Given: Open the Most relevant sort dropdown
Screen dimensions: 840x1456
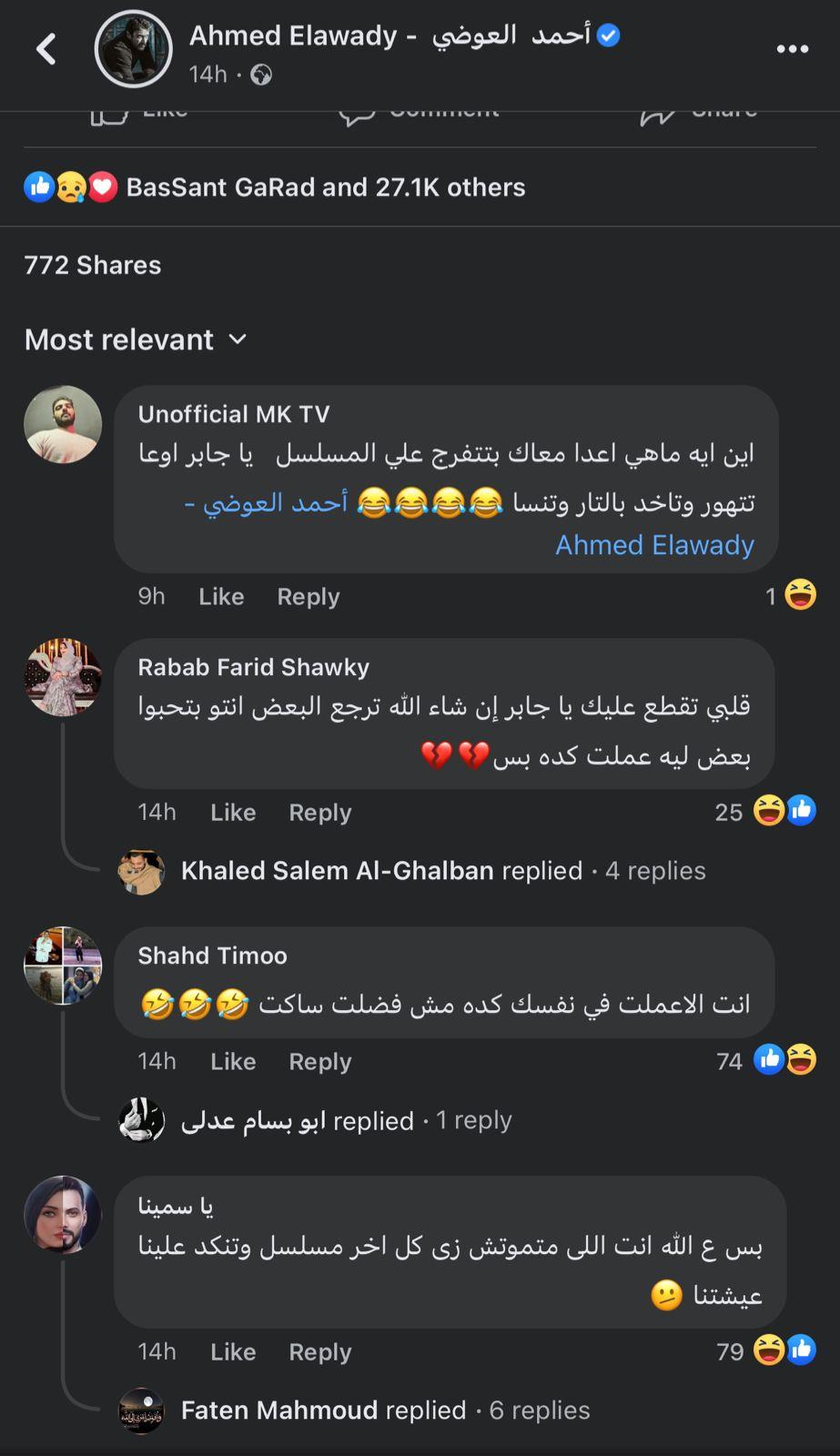Looking at the screenshot, I should click(137, 339).
